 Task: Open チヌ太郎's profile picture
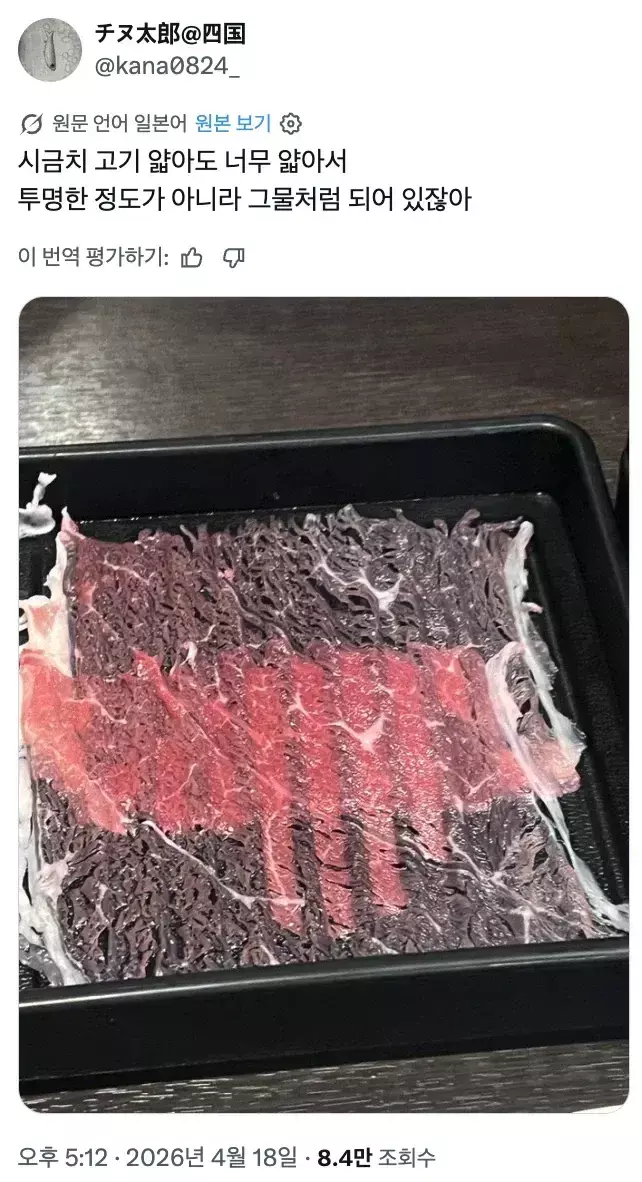(x=50, y=50)
